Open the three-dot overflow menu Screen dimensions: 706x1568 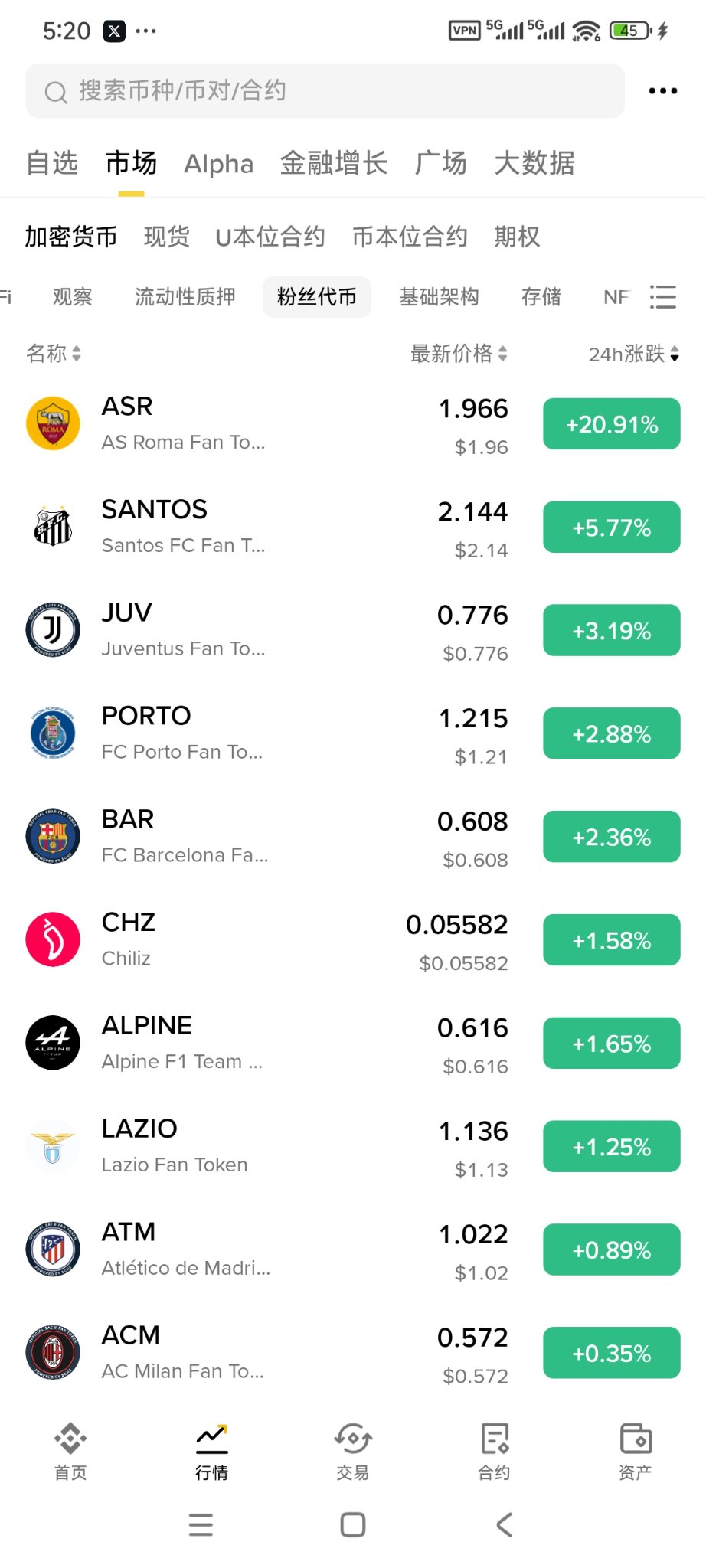point(662,91)
